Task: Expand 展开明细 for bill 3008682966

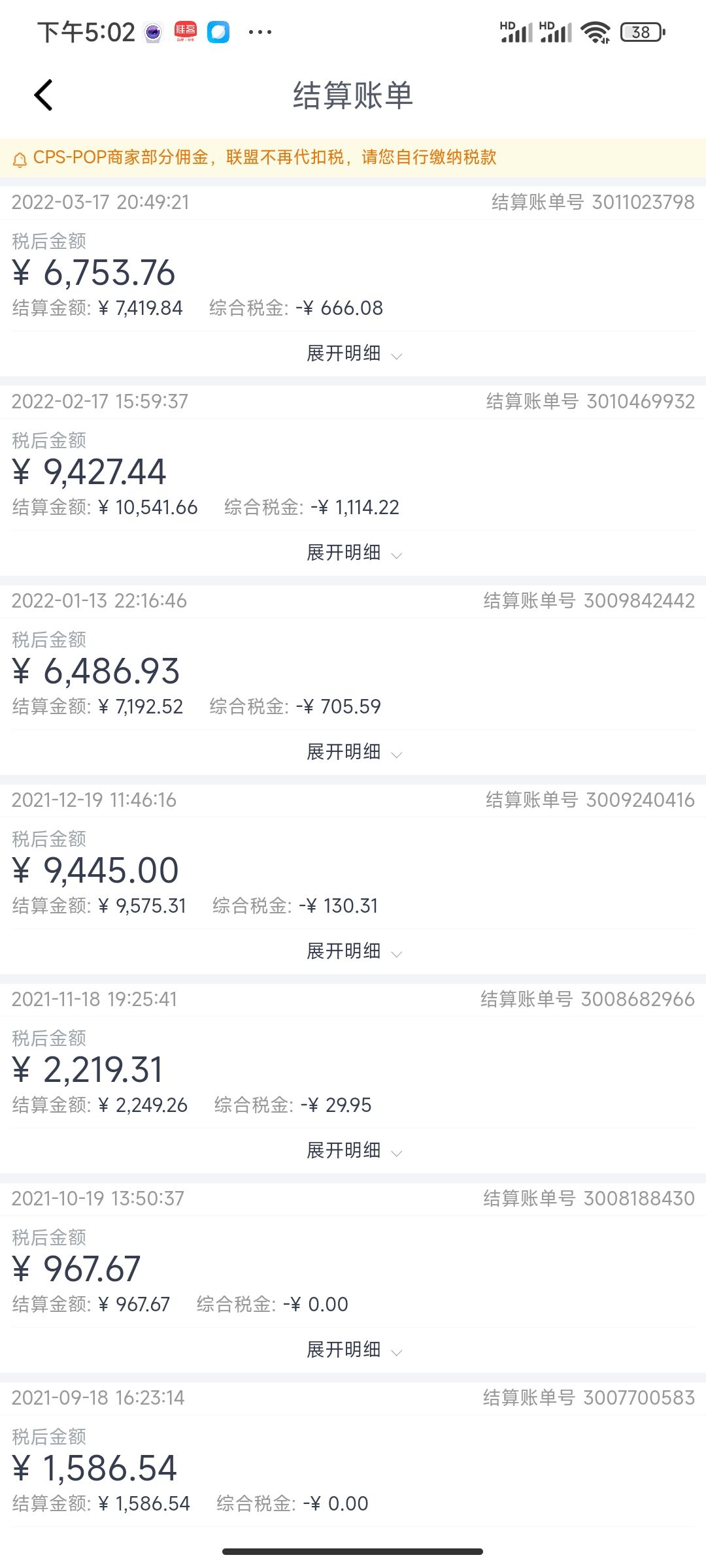Action: (x=354, y=1151)
